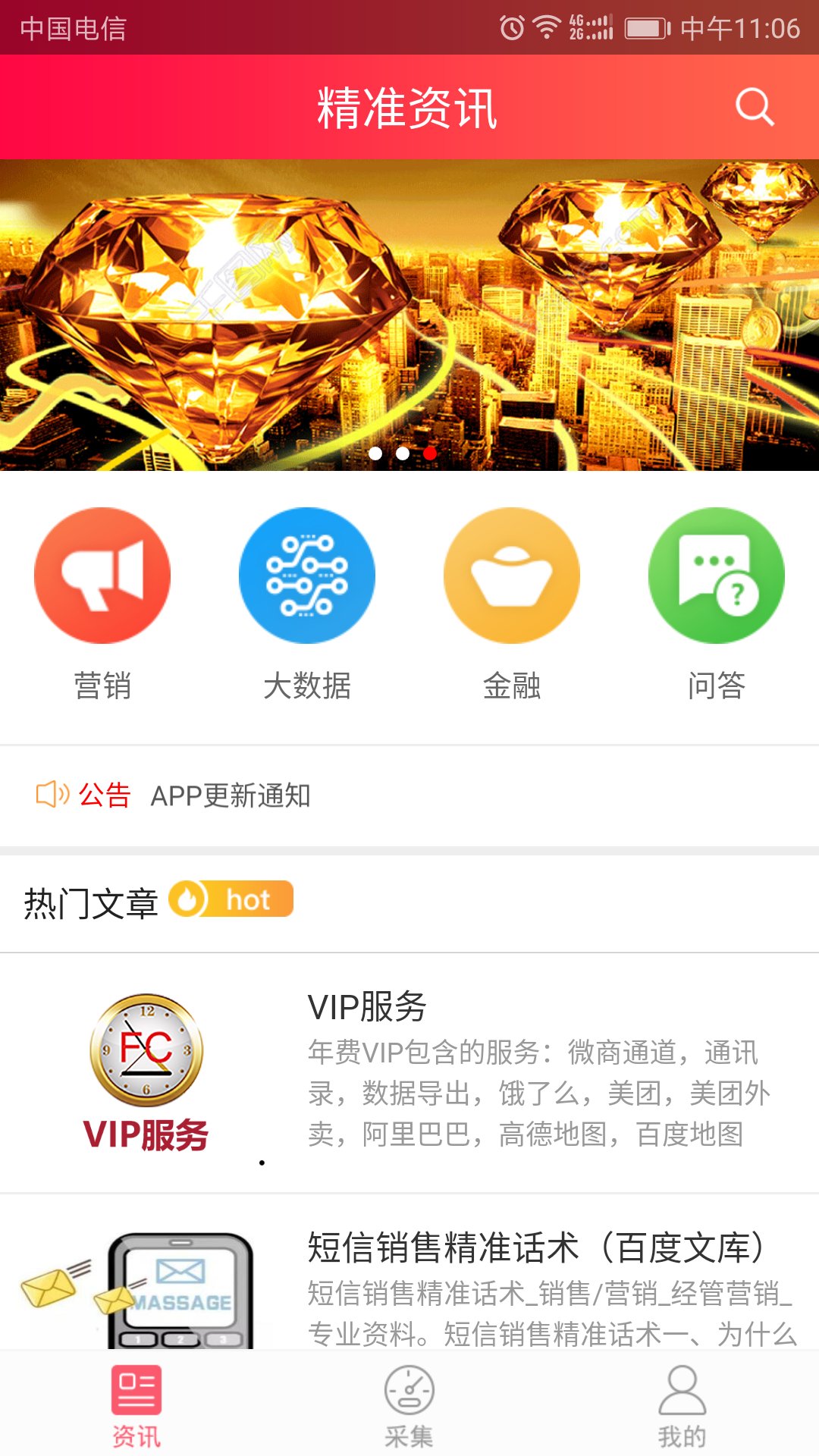819x1456 pixels.
Task: Select the 资讯 tab
Action: [136, 1404]
